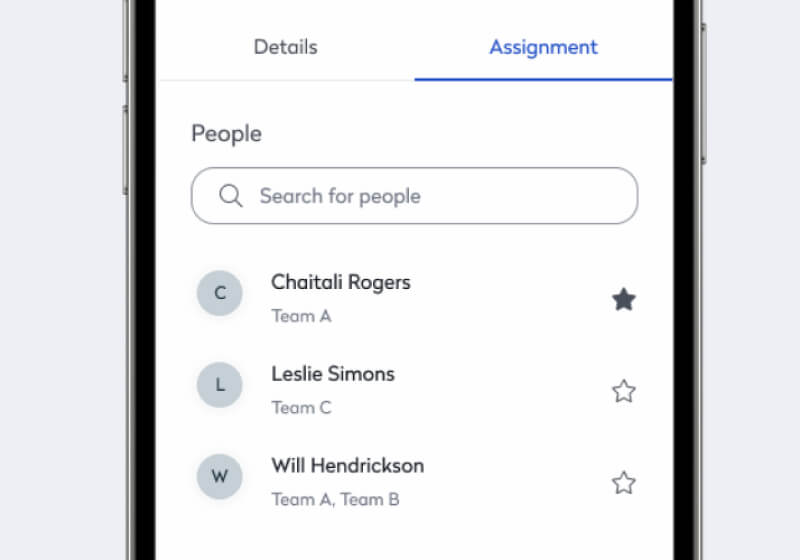
Task: Mark Will Hendrickson with a star
Action: tap(623, 483)
